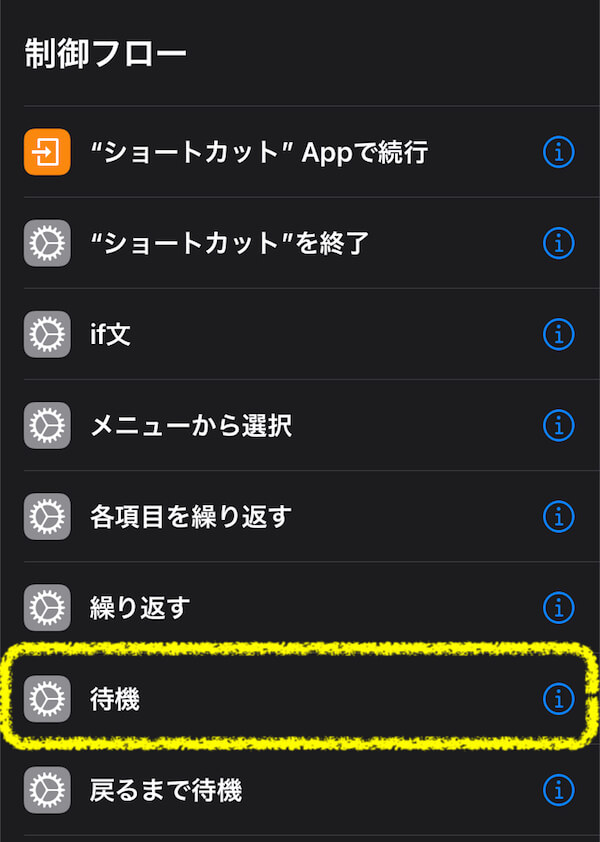Image resolution: width=600 pixels, height=842 pixels.
Task: Show info for 各項目を繰り返す
Action: tap(558, 517)
